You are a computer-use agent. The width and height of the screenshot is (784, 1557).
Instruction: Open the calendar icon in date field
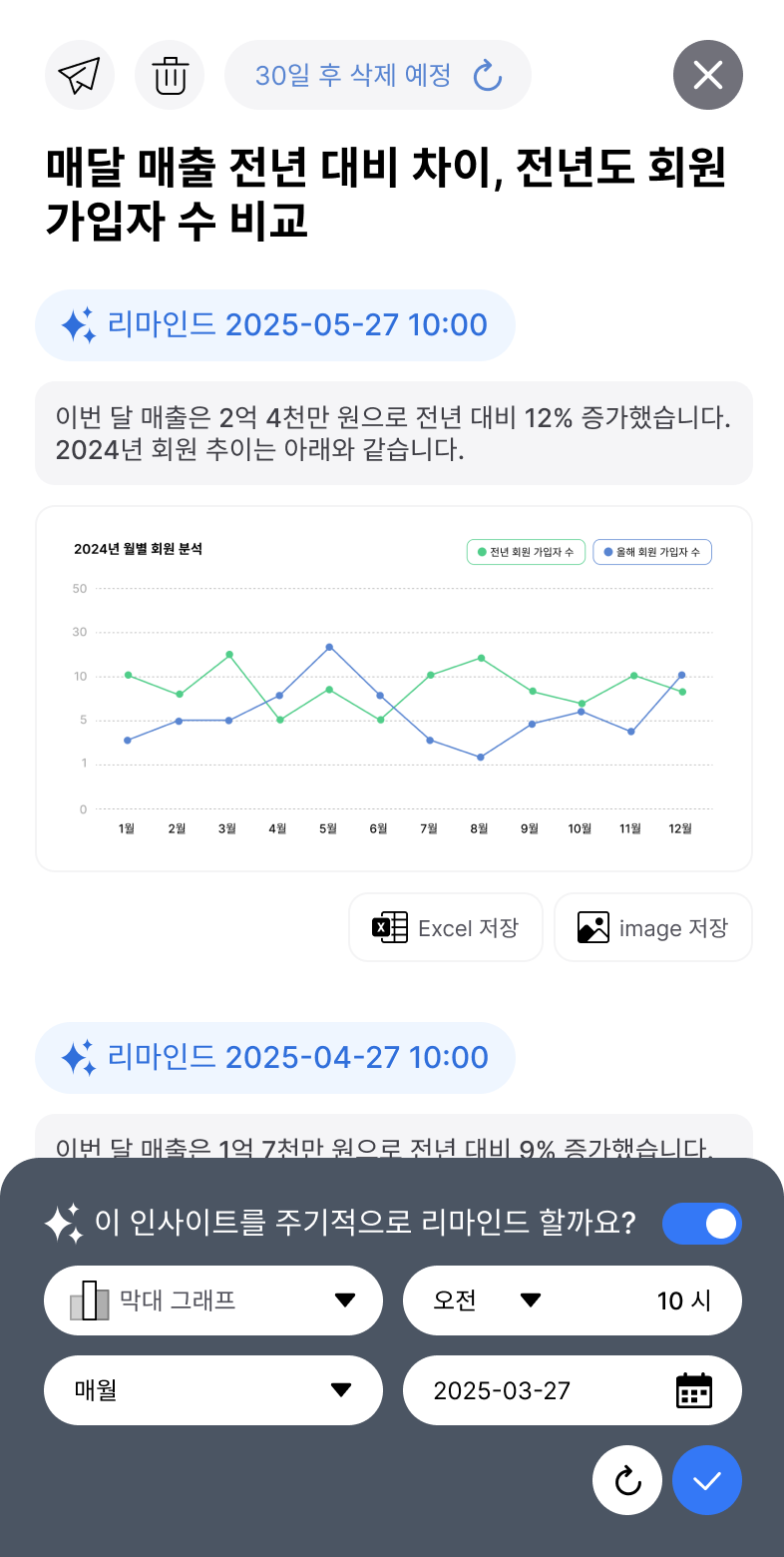695,1389
